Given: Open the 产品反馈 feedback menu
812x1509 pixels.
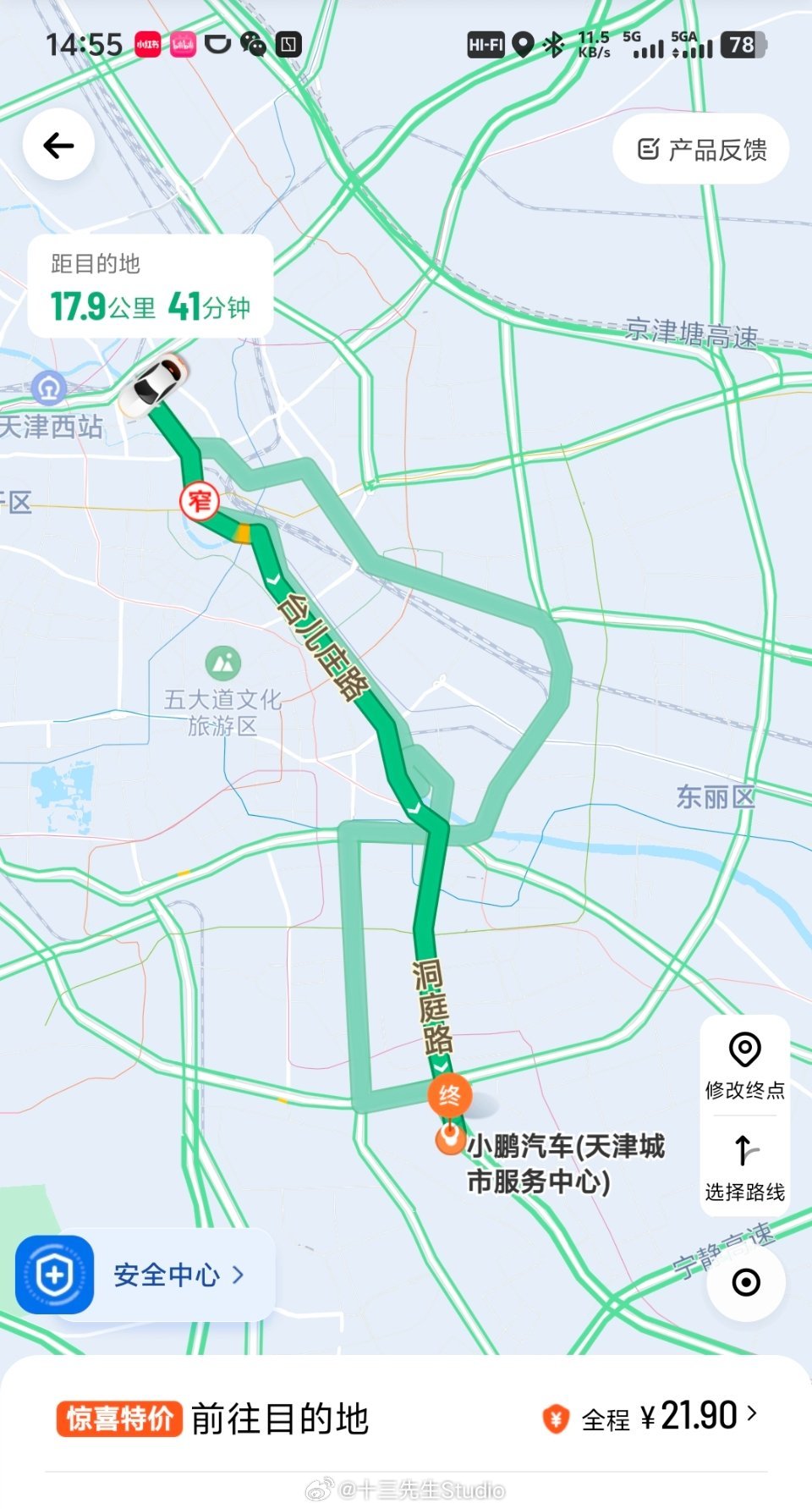Looking at the screenshot, I should point(702,147).
